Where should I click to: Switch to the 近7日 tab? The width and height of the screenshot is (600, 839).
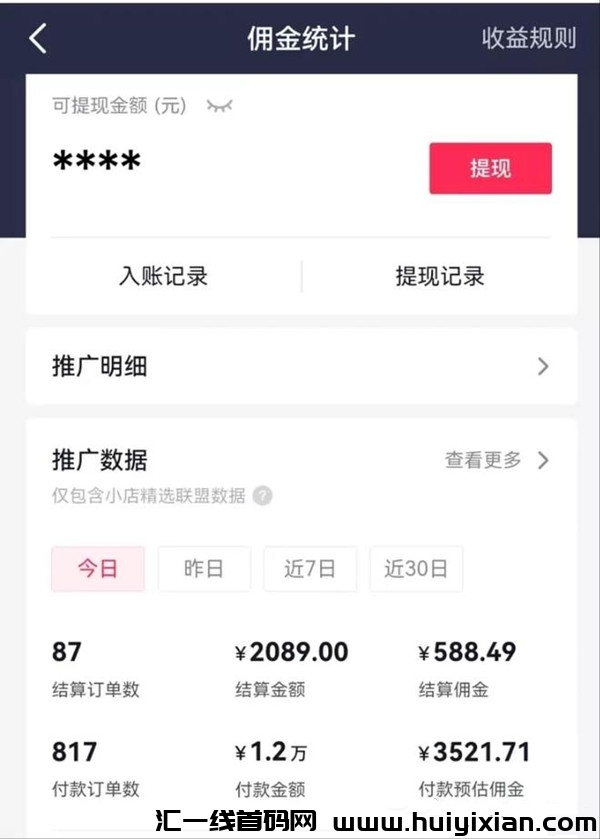coord(310,569)
